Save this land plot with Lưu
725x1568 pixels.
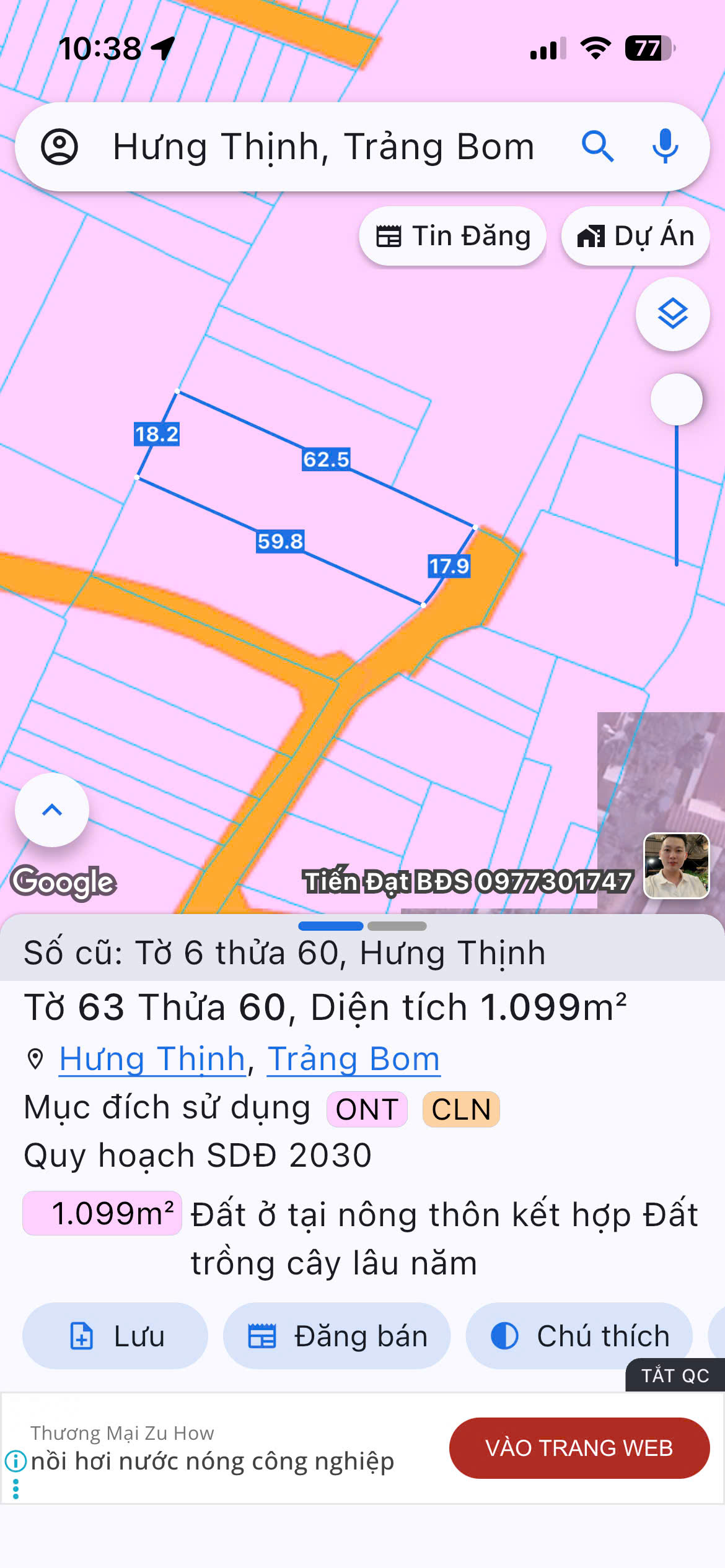[x=115, y=1336]
